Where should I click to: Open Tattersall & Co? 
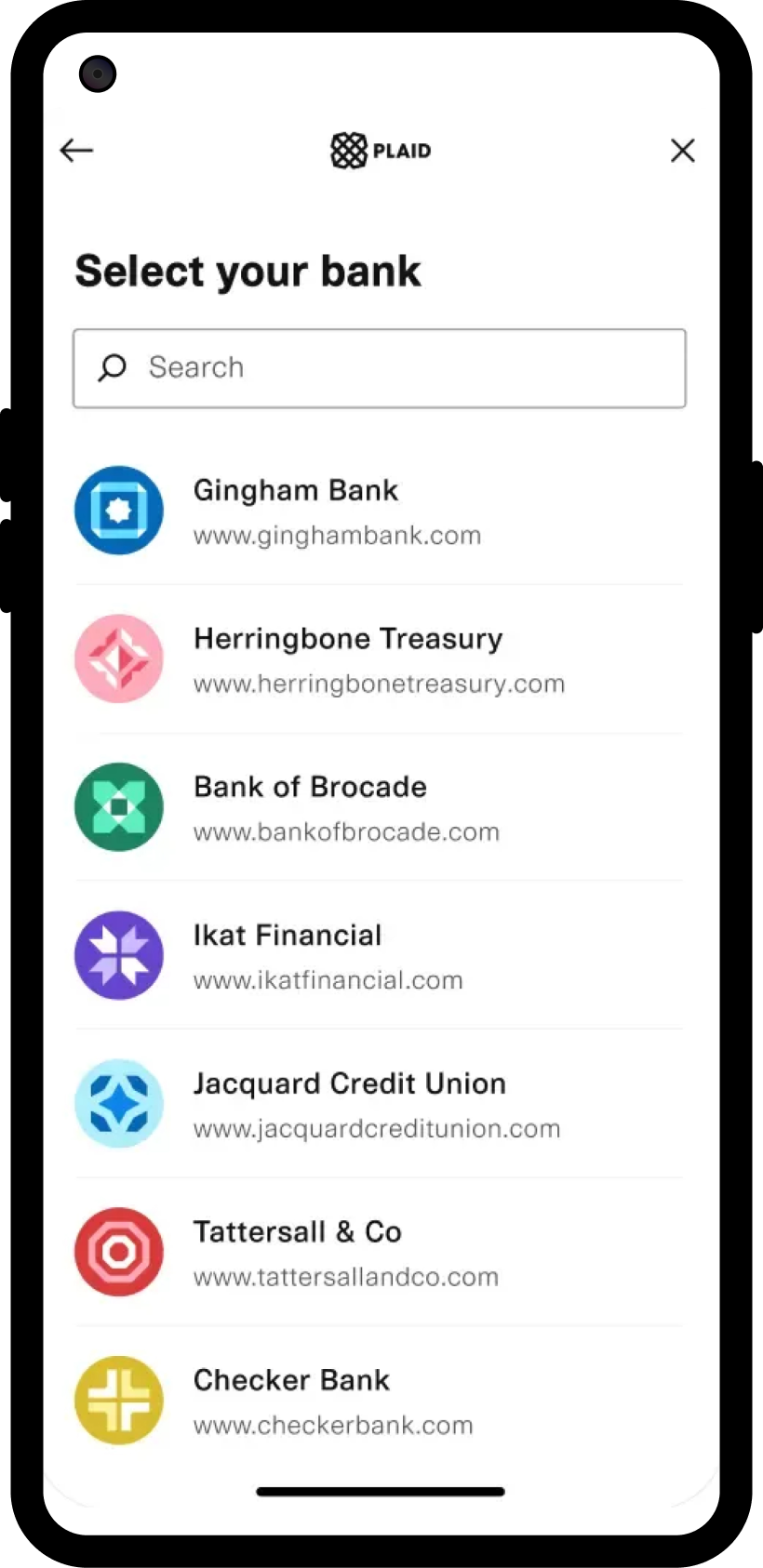(380, 1252)
